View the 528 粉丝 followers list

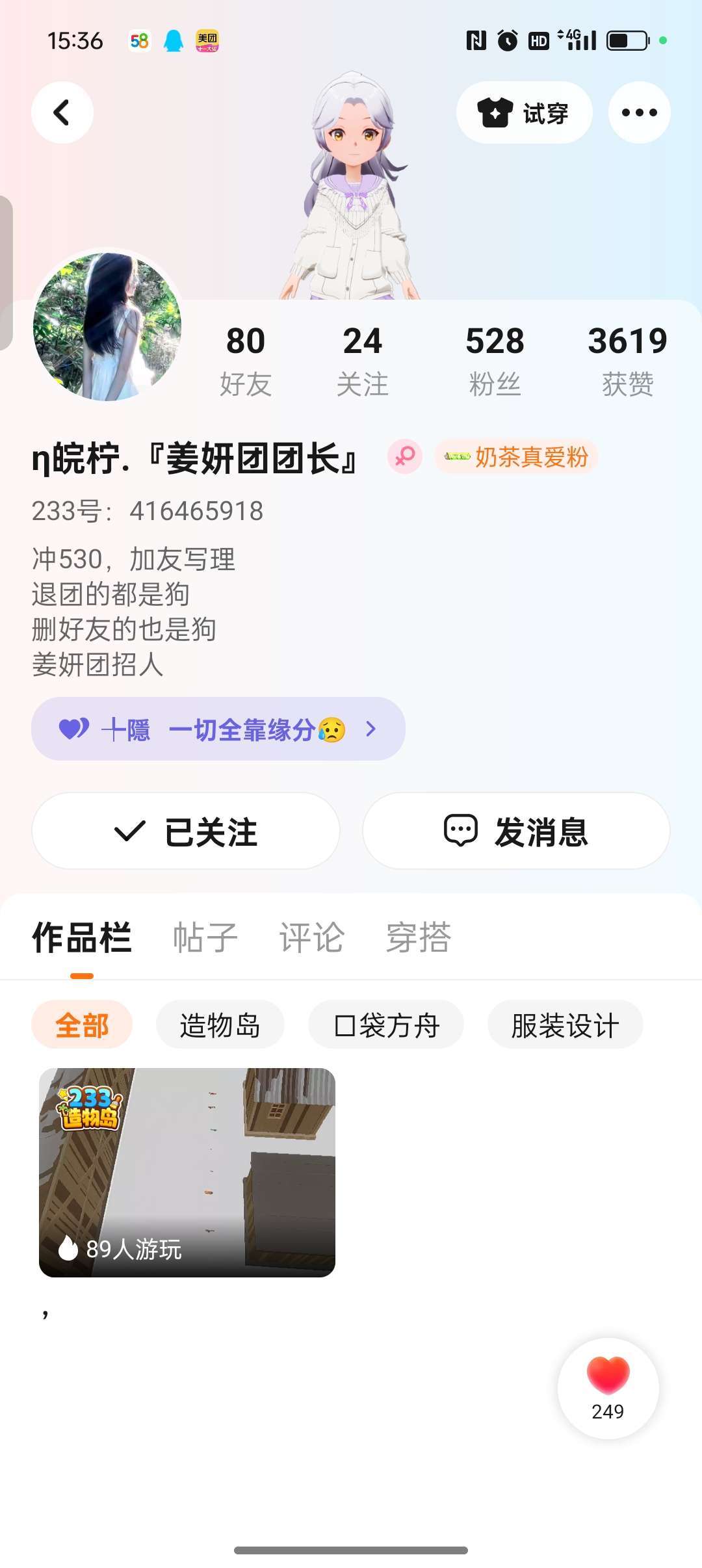pos(495,359)
